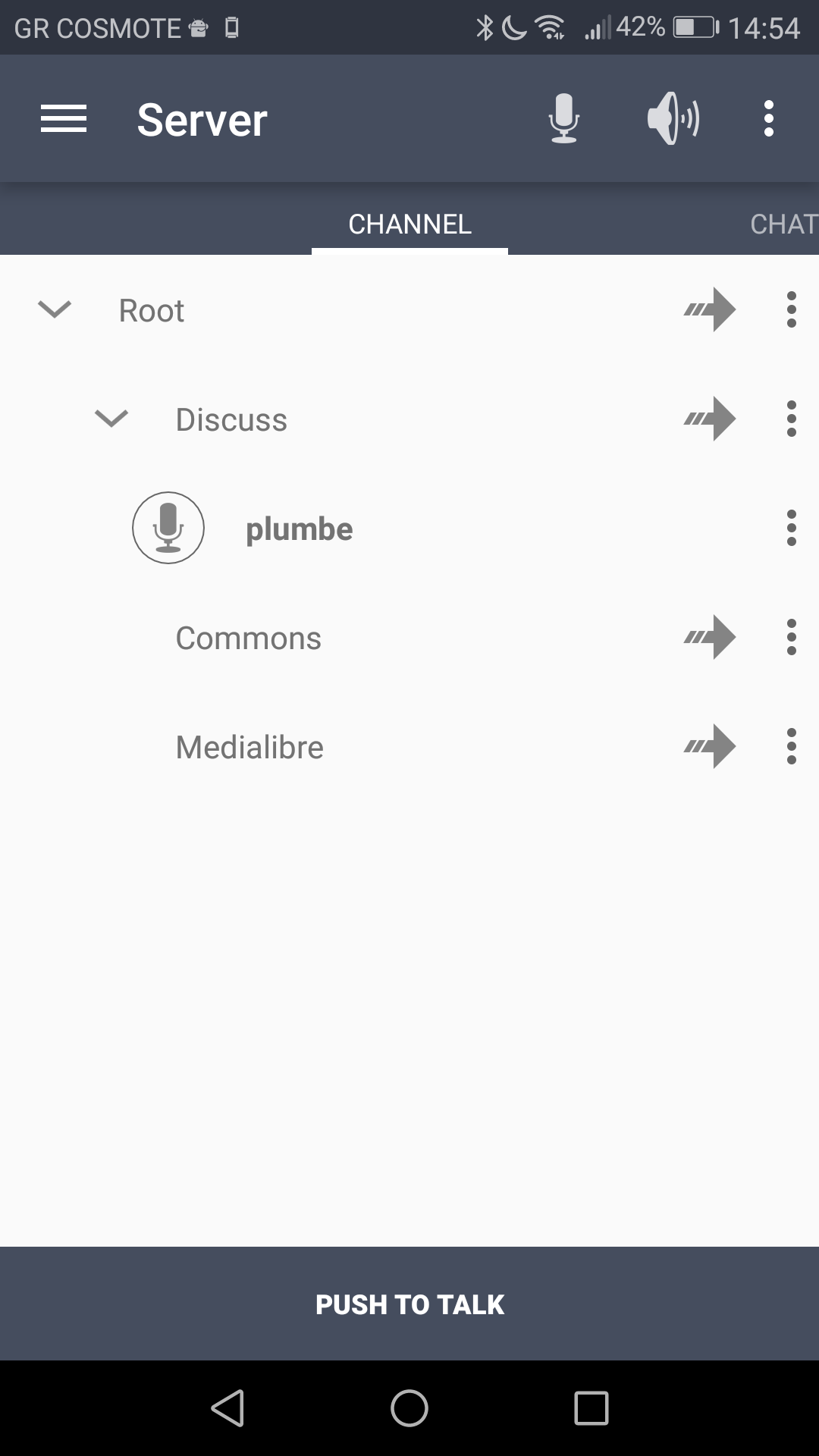Go back using the system back button
This screenshot has height=1456, width=819.
coord(227,1408)
